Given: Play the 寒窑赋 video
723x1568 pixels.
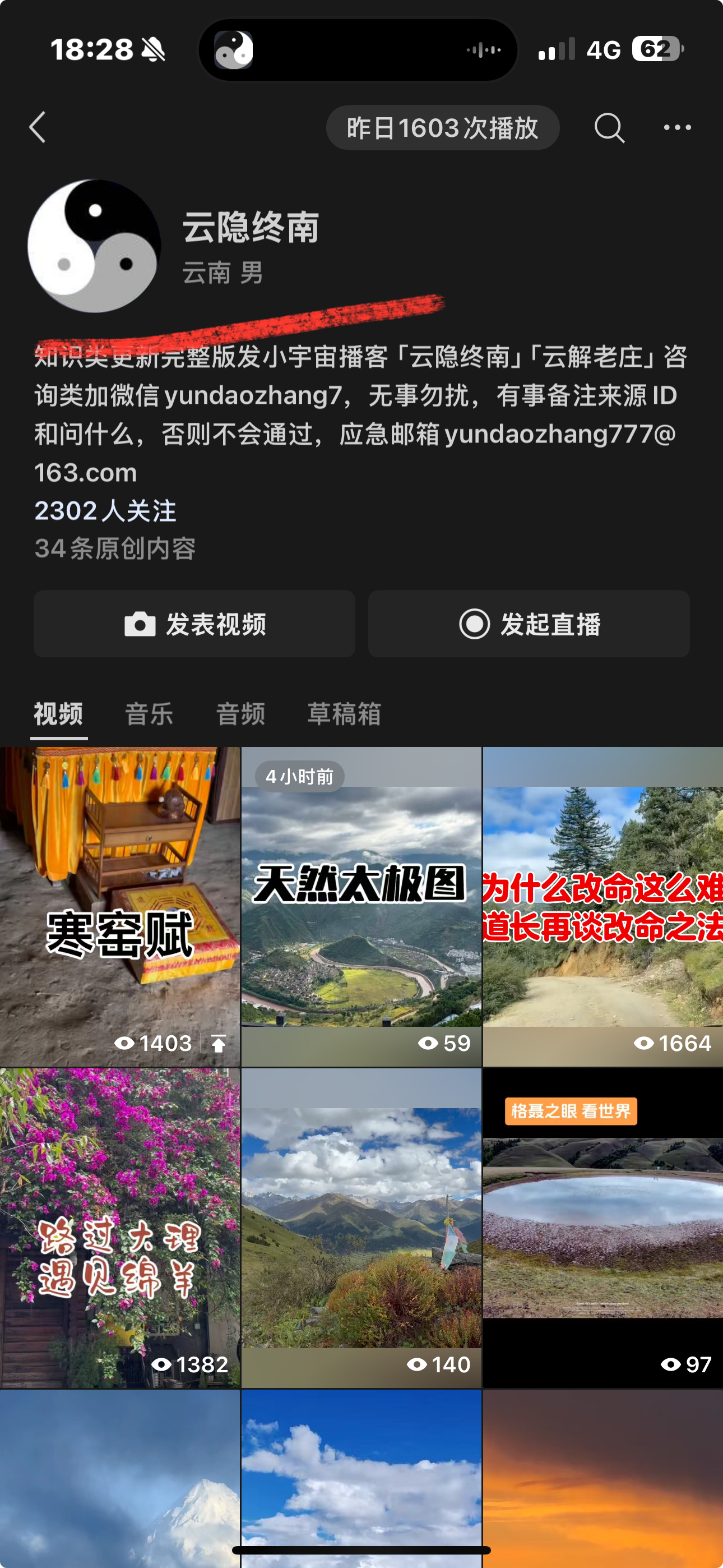Looking at the screenshot, I should click(120, 906).
